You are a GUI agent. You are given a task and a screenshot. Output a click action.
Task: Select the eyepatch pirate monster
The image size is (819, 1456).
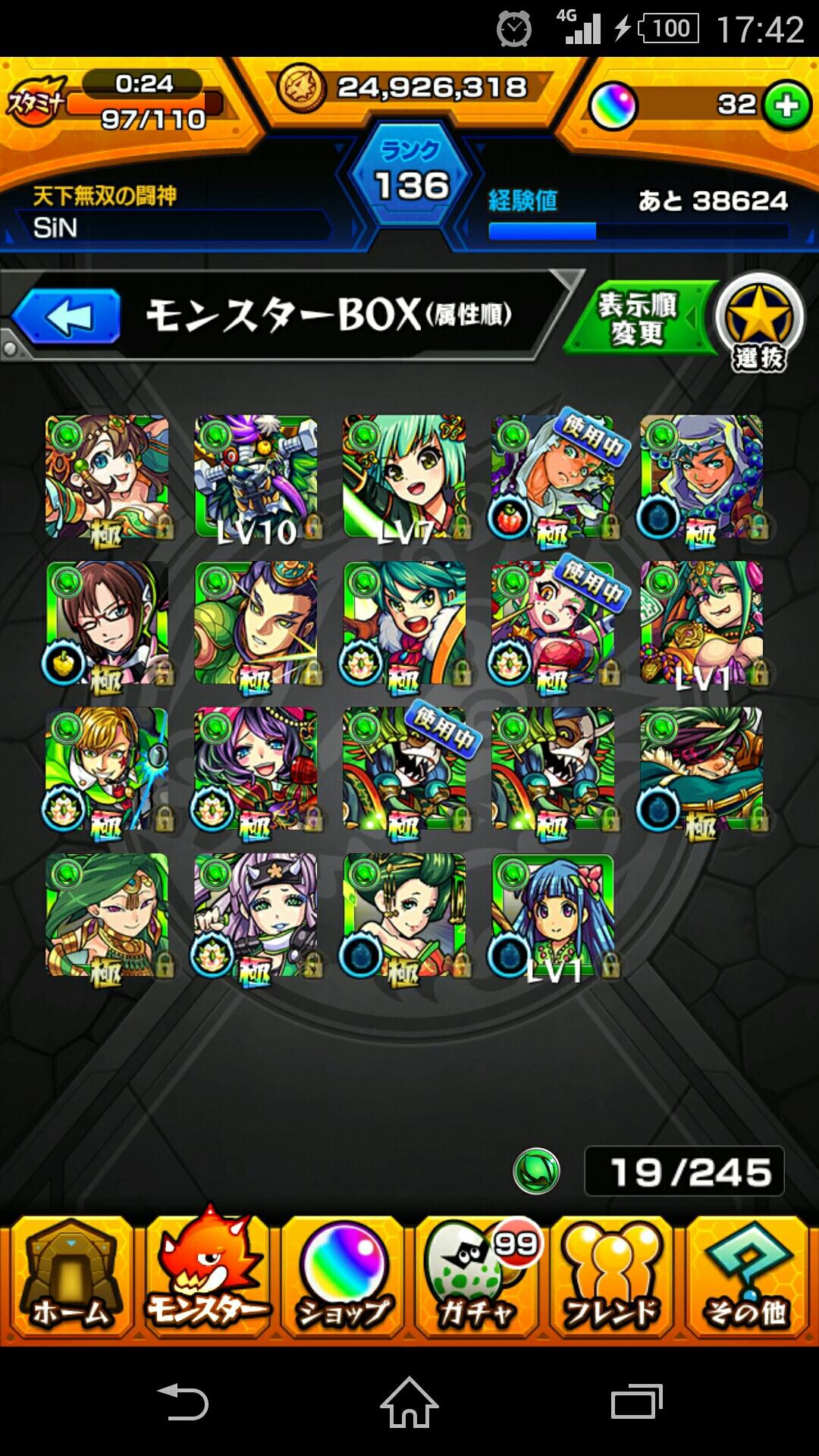(x=701, y=770)
